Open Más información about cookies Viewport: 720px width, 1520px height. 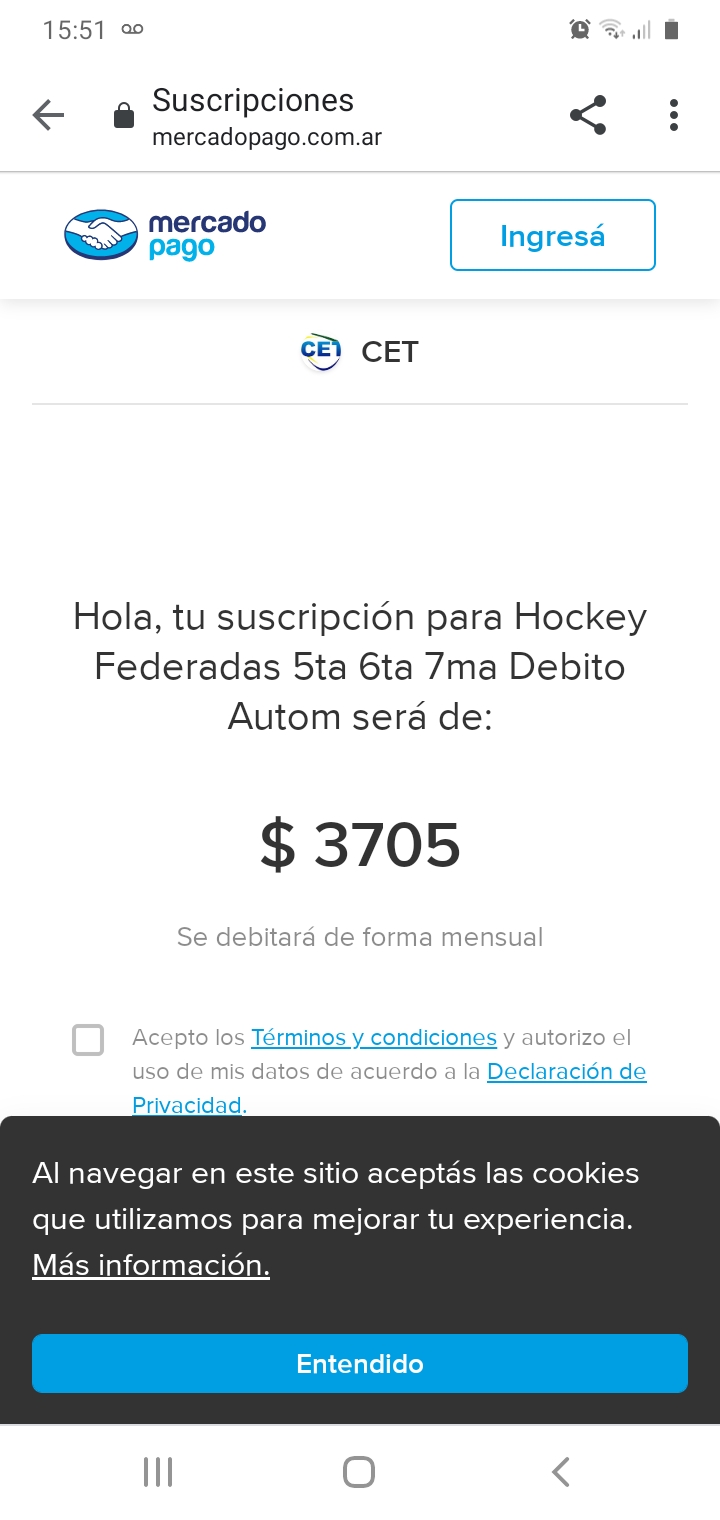[151, 1266]
